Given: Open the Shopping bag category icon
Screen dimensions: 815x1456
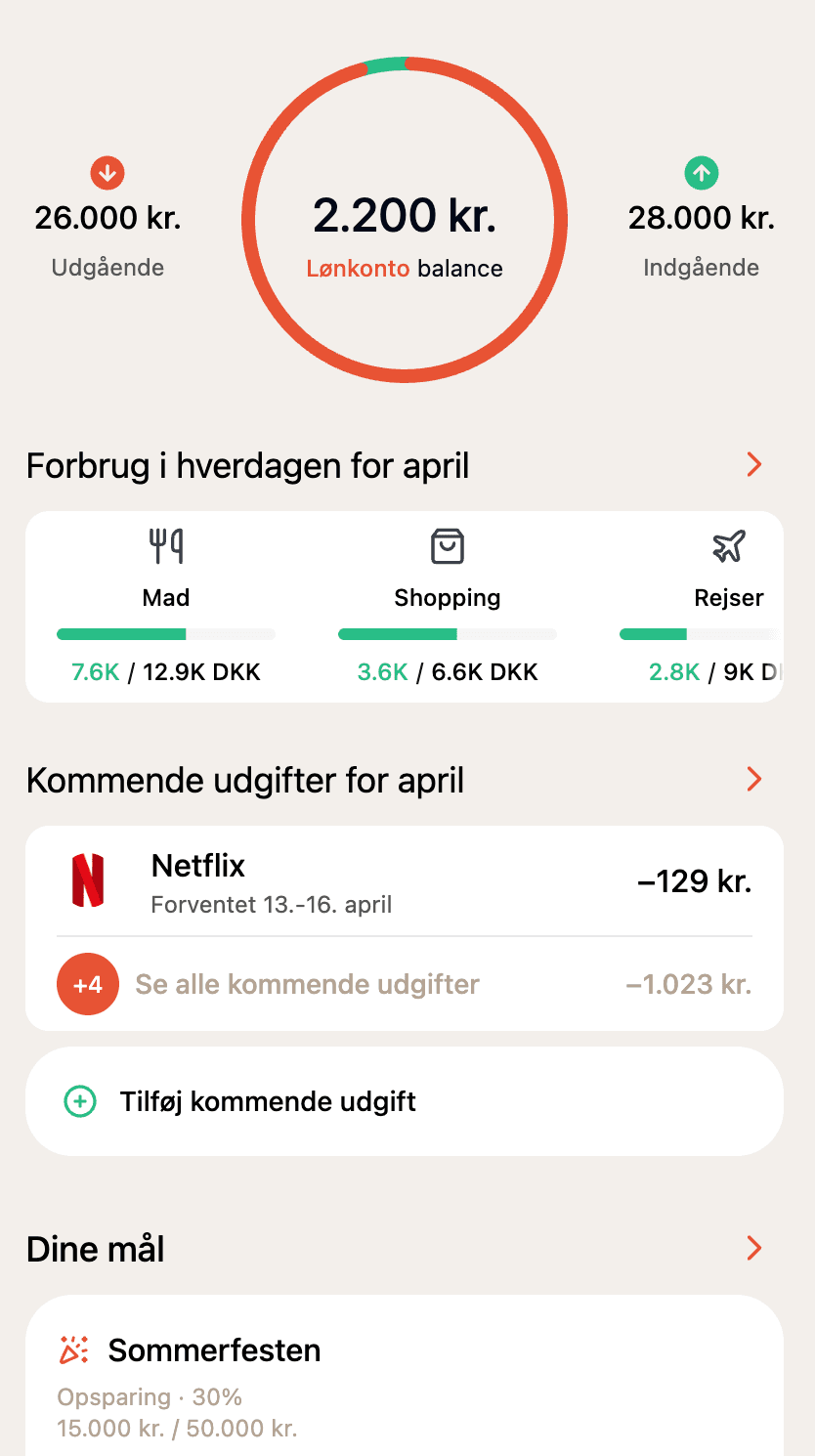Looking at the screenshot, I should [447, 546].
